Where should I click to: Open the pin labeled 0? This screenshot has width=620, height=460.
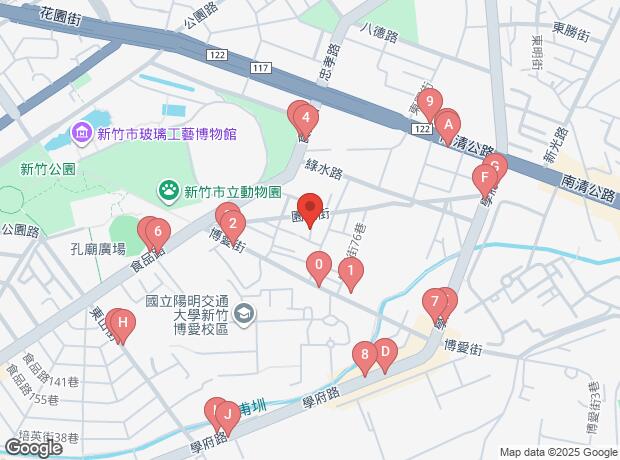tap(319, 267)
